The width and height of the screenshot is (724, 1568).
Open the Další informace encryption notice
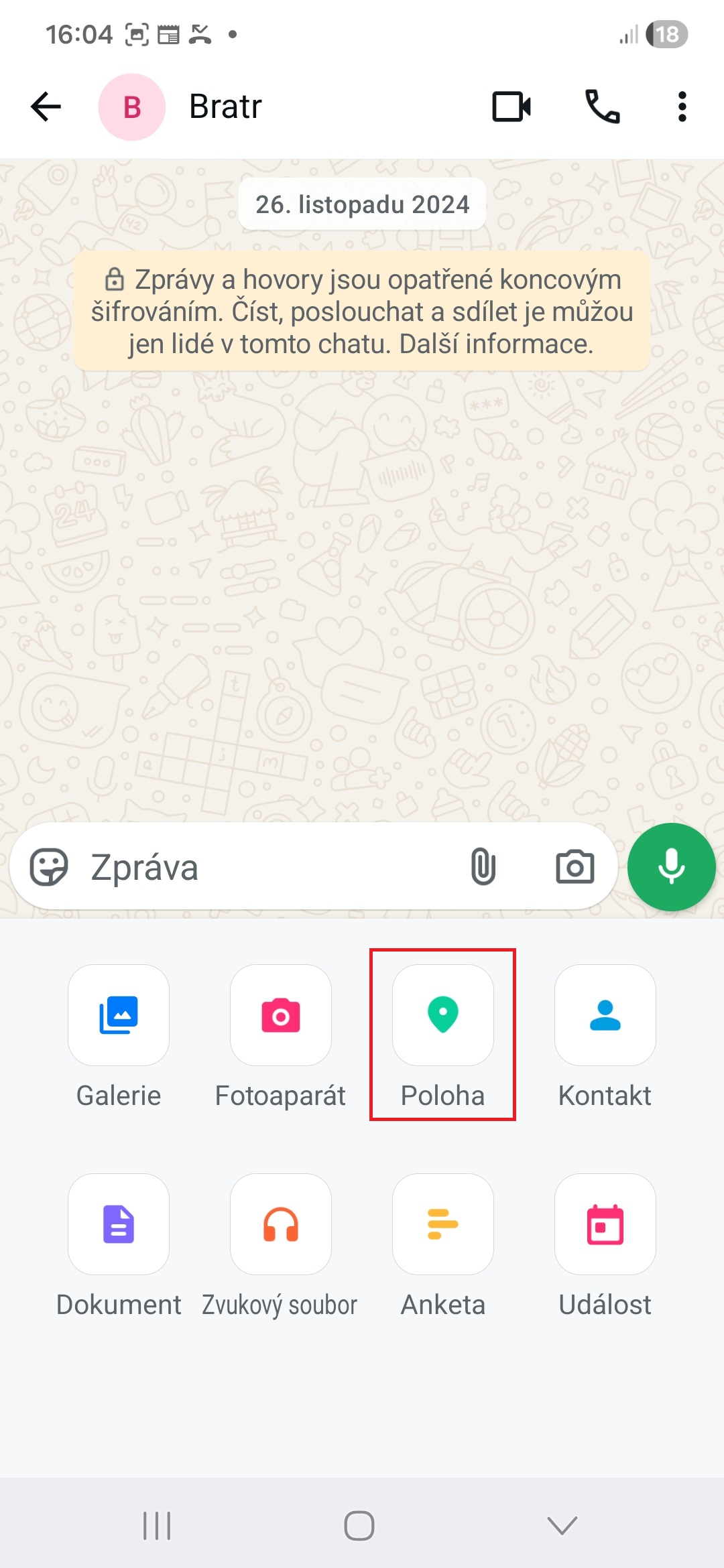point(495,344)
